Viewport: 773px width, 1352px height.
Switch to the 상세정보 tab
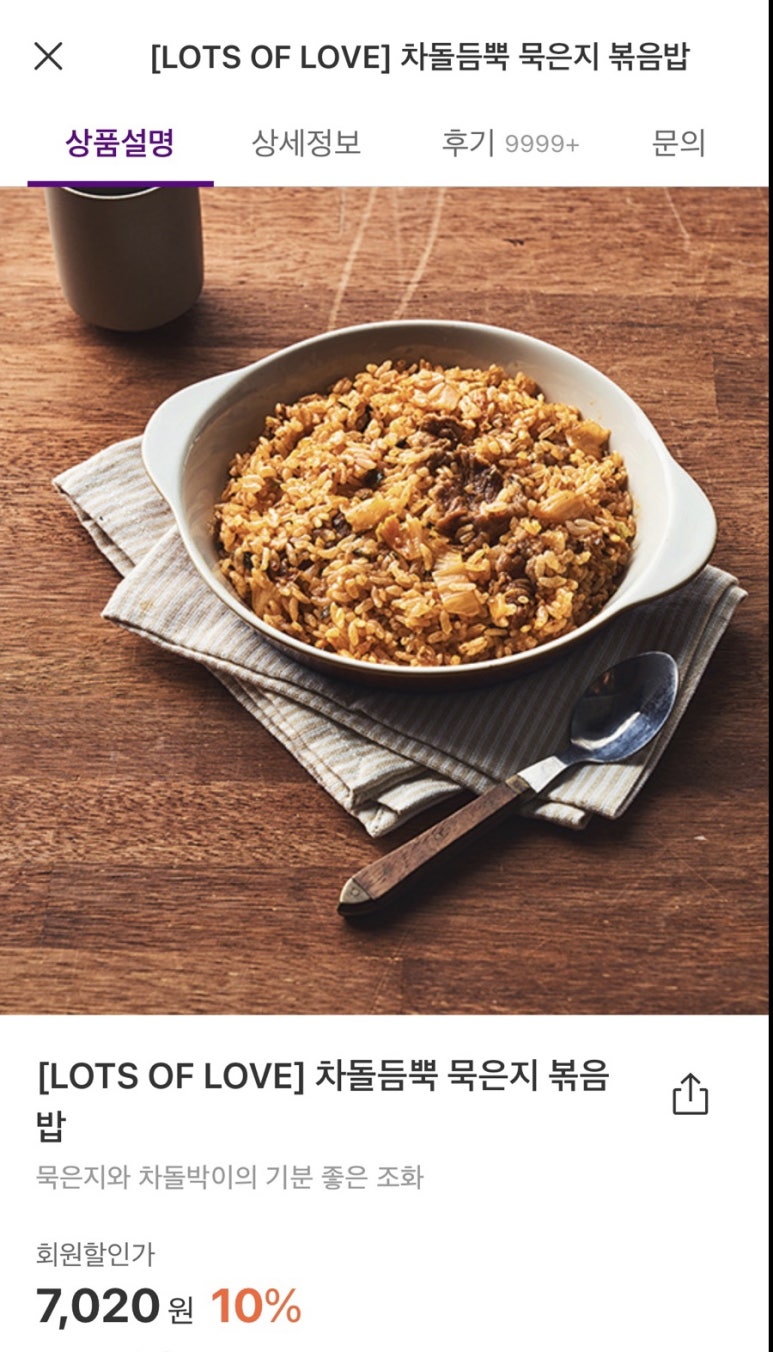click(x=306, y=144)
